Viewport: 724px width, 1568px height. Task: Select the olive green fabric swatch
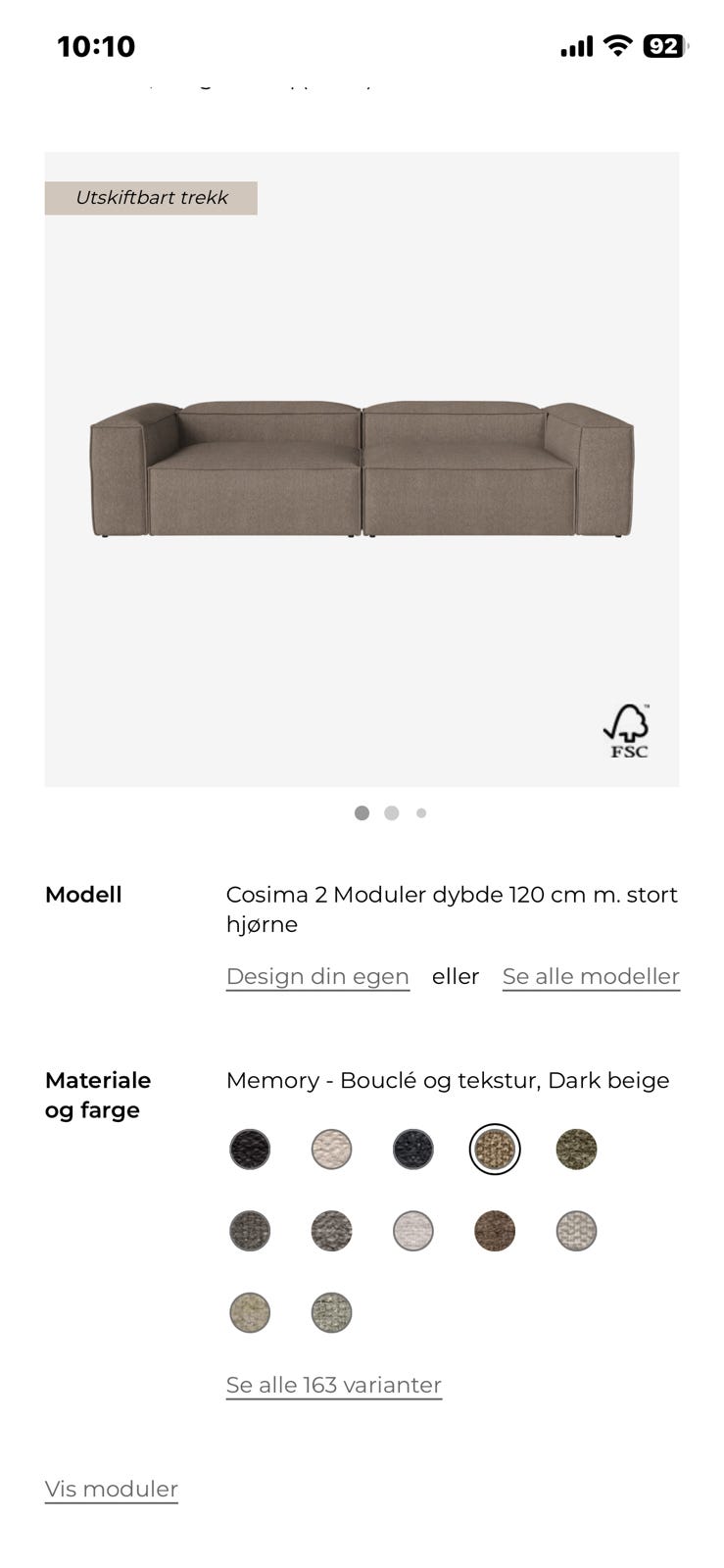(x=576, y=1150)
